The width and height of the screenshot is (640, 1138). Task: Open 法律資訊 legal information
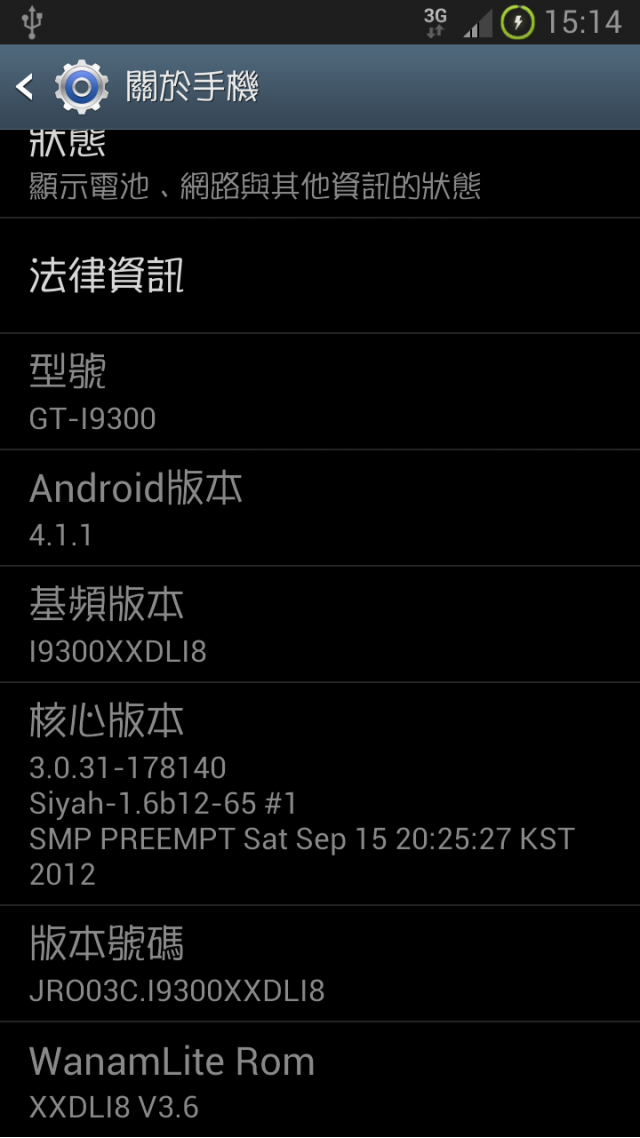(320, 276)
